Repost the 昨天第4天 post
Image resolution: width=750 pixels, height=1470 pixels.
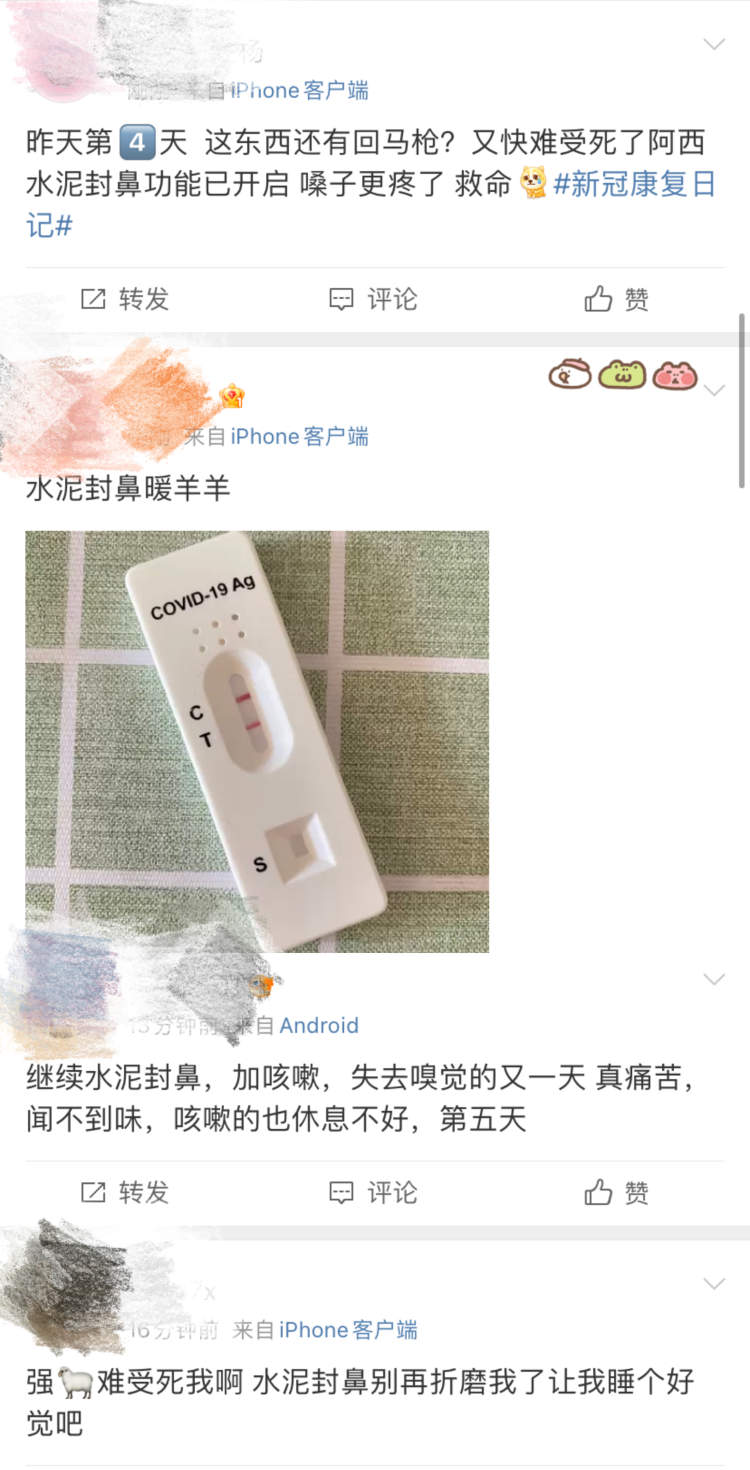[x=125, y=299]
